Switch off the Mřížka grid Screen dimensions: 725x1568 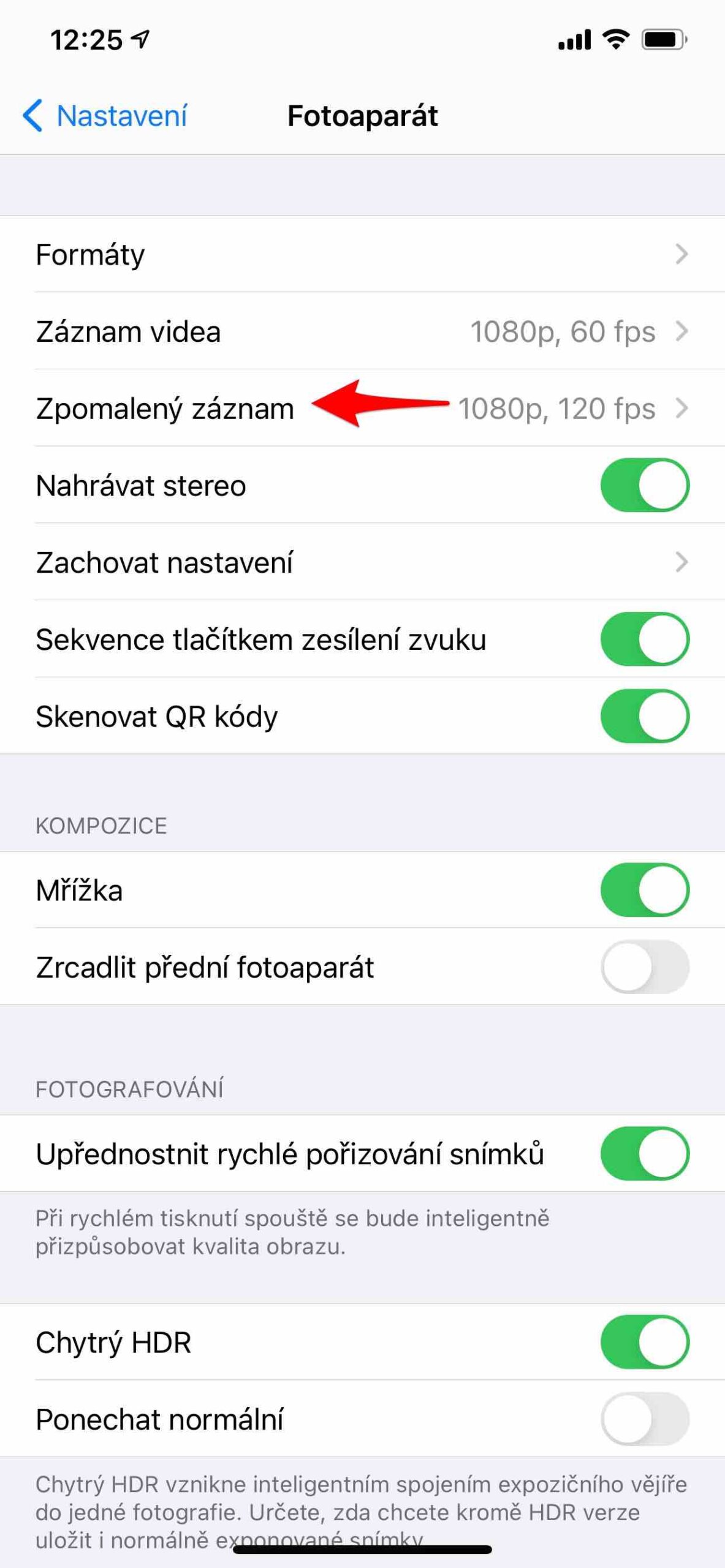click(x=644, y=890)
